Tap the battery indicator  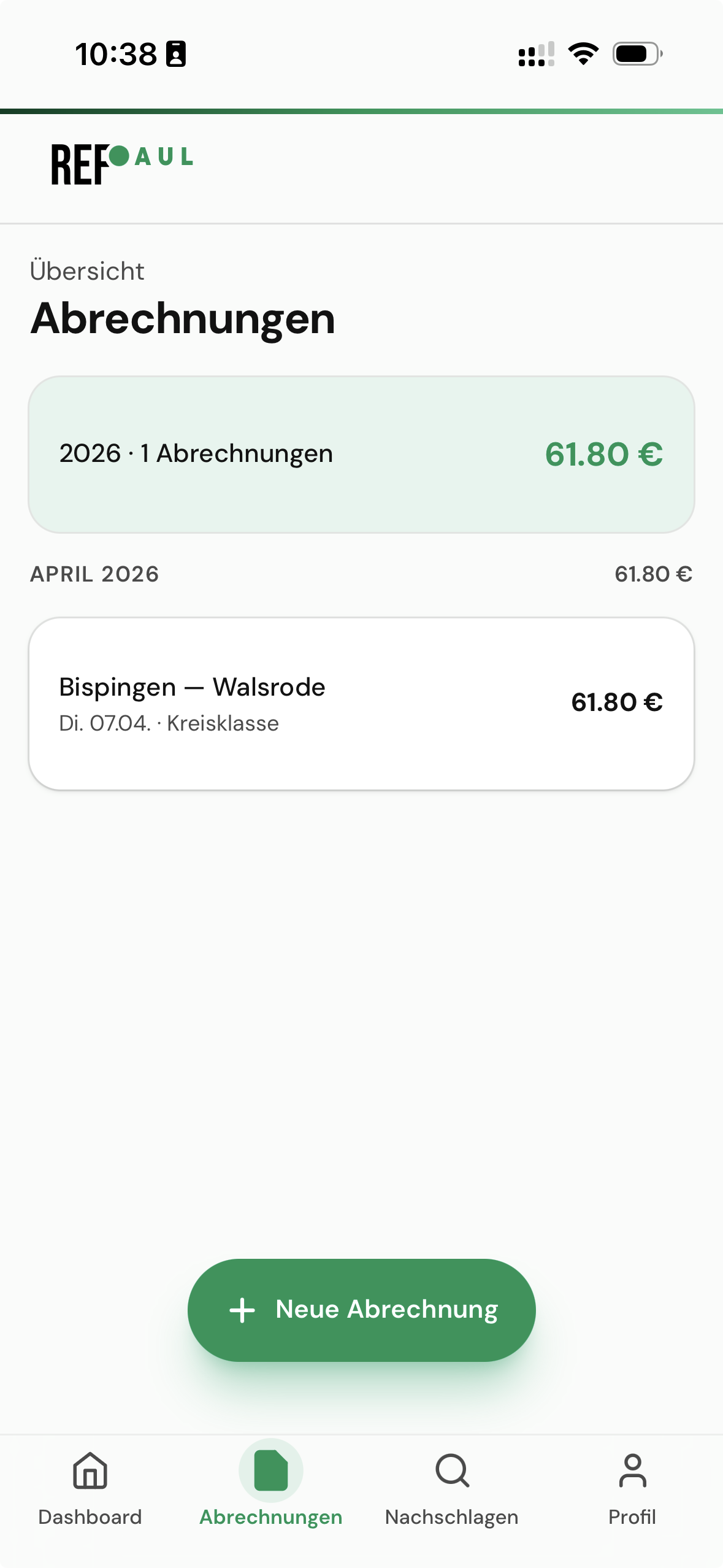[x=635, y=54]
